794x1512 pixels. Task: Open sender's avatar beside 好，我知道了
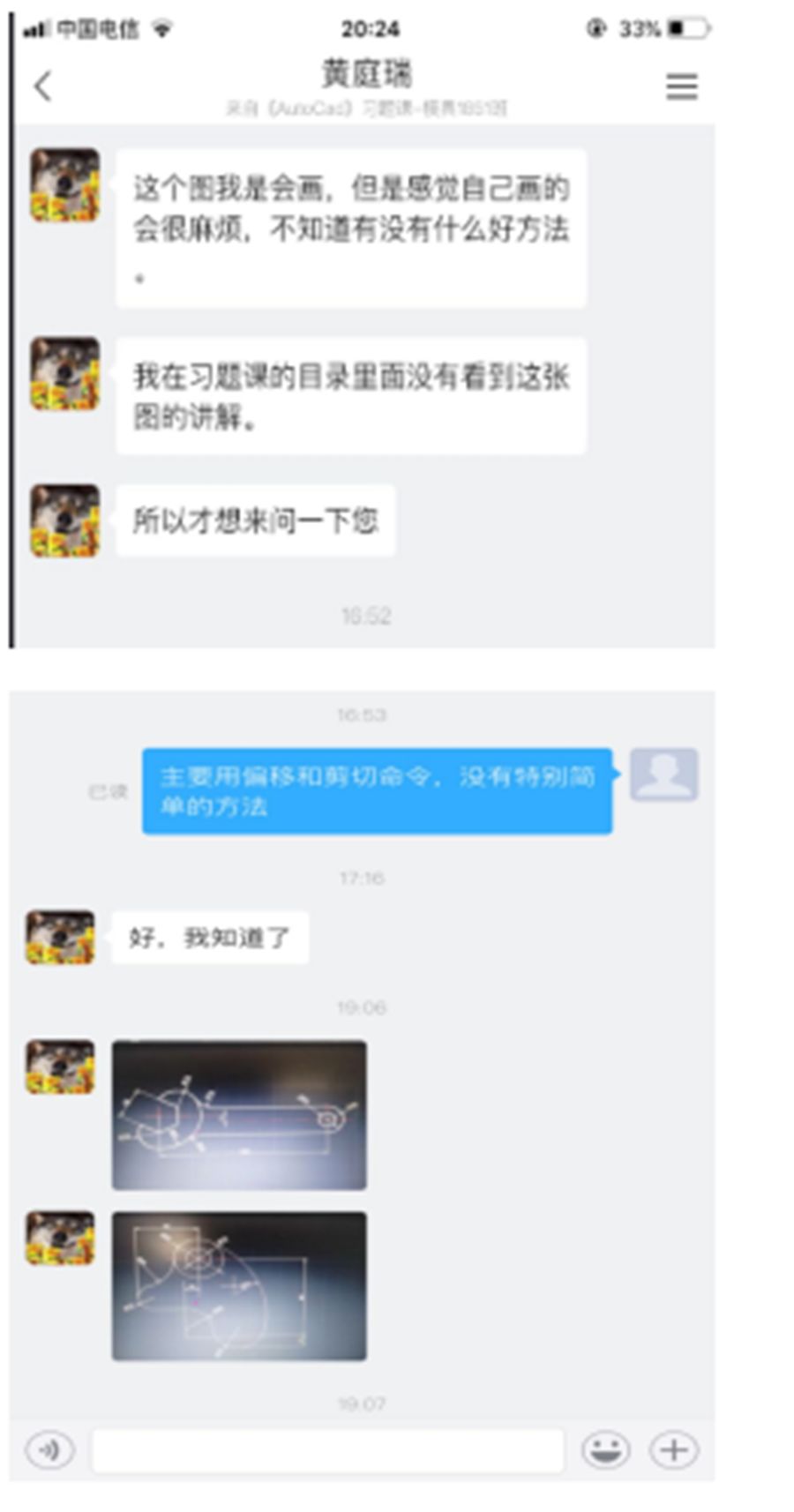coord(60,937)
